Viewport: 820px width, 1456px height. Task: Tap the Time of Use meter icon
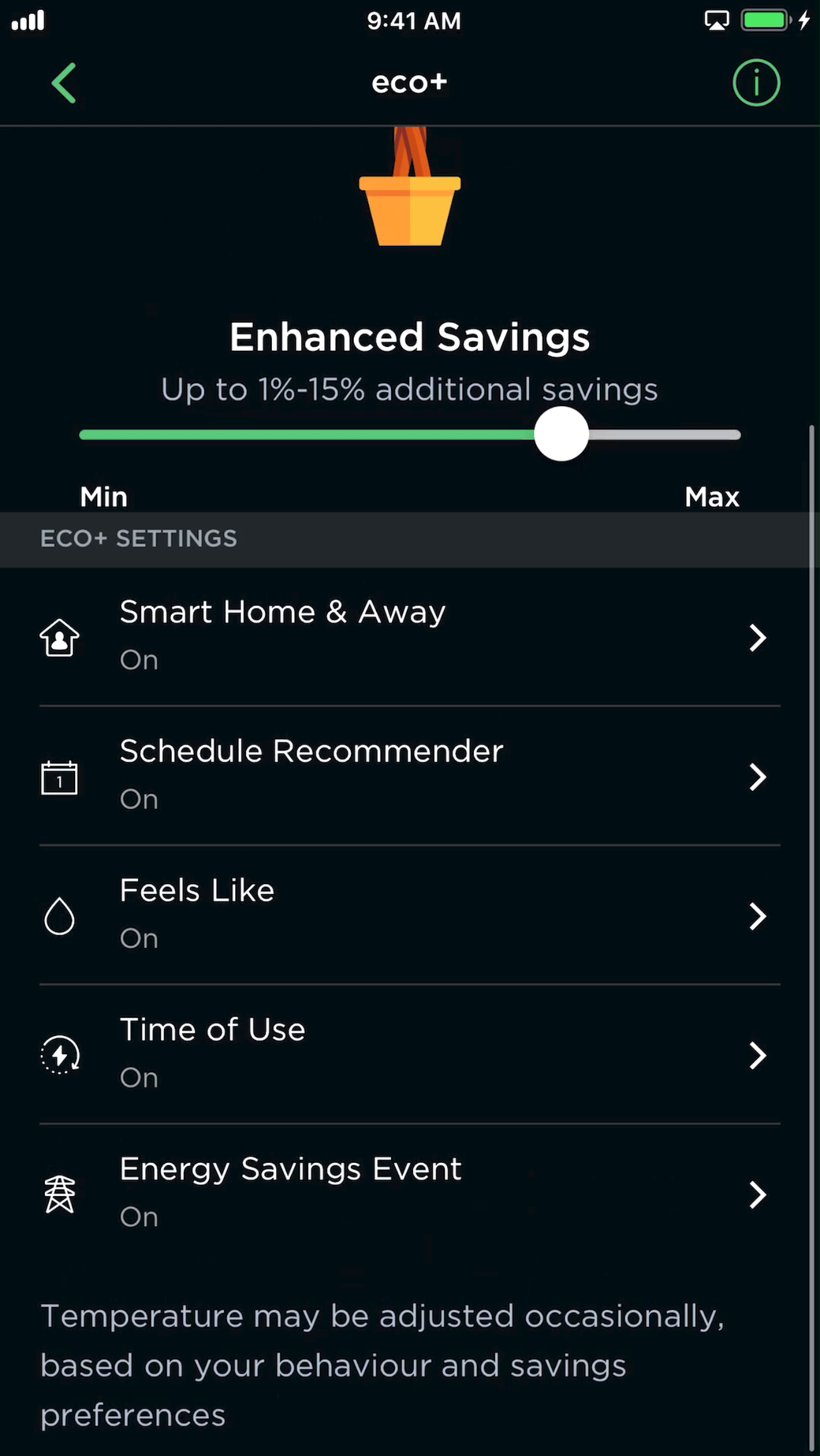60,1055
